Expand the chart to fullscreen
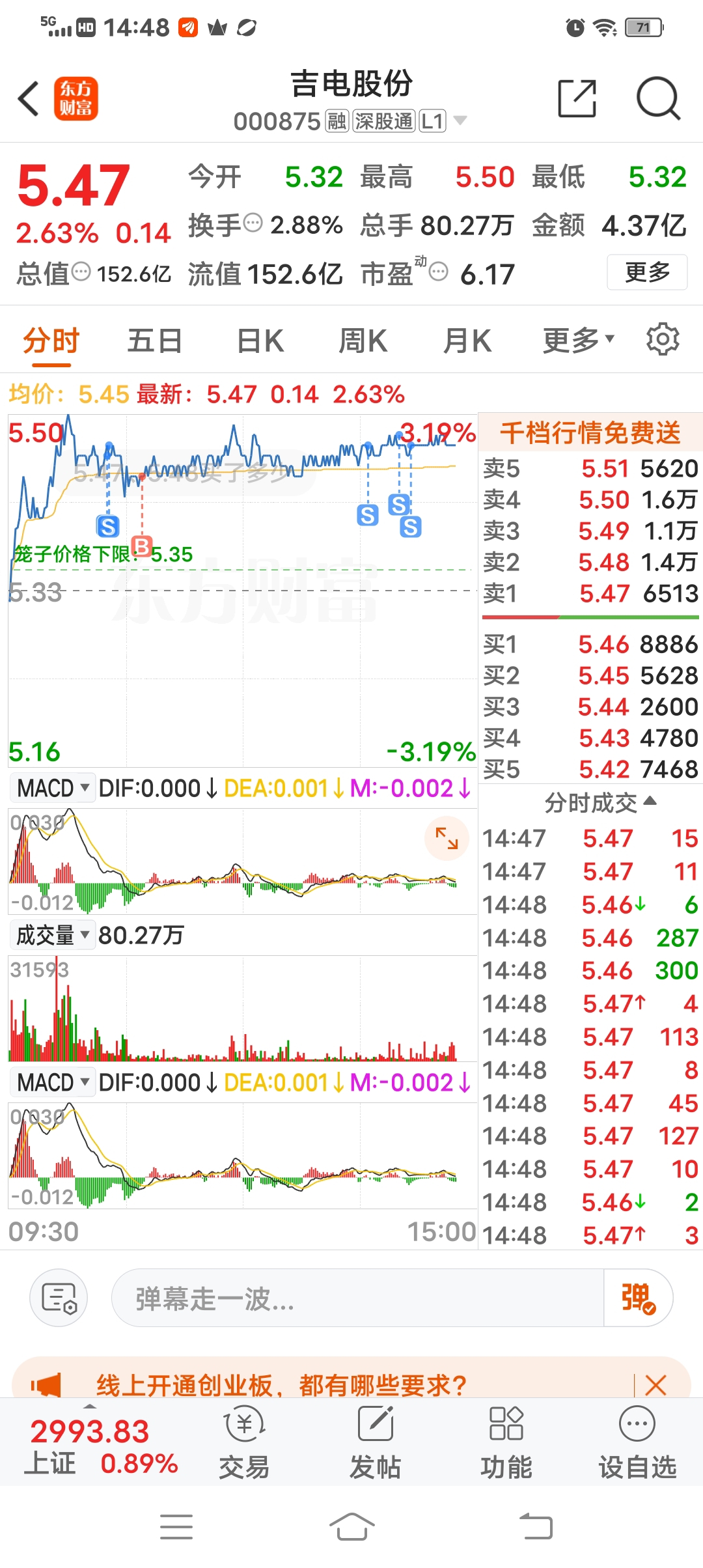Screen dimensions: 703x1568 pos(447,838)
